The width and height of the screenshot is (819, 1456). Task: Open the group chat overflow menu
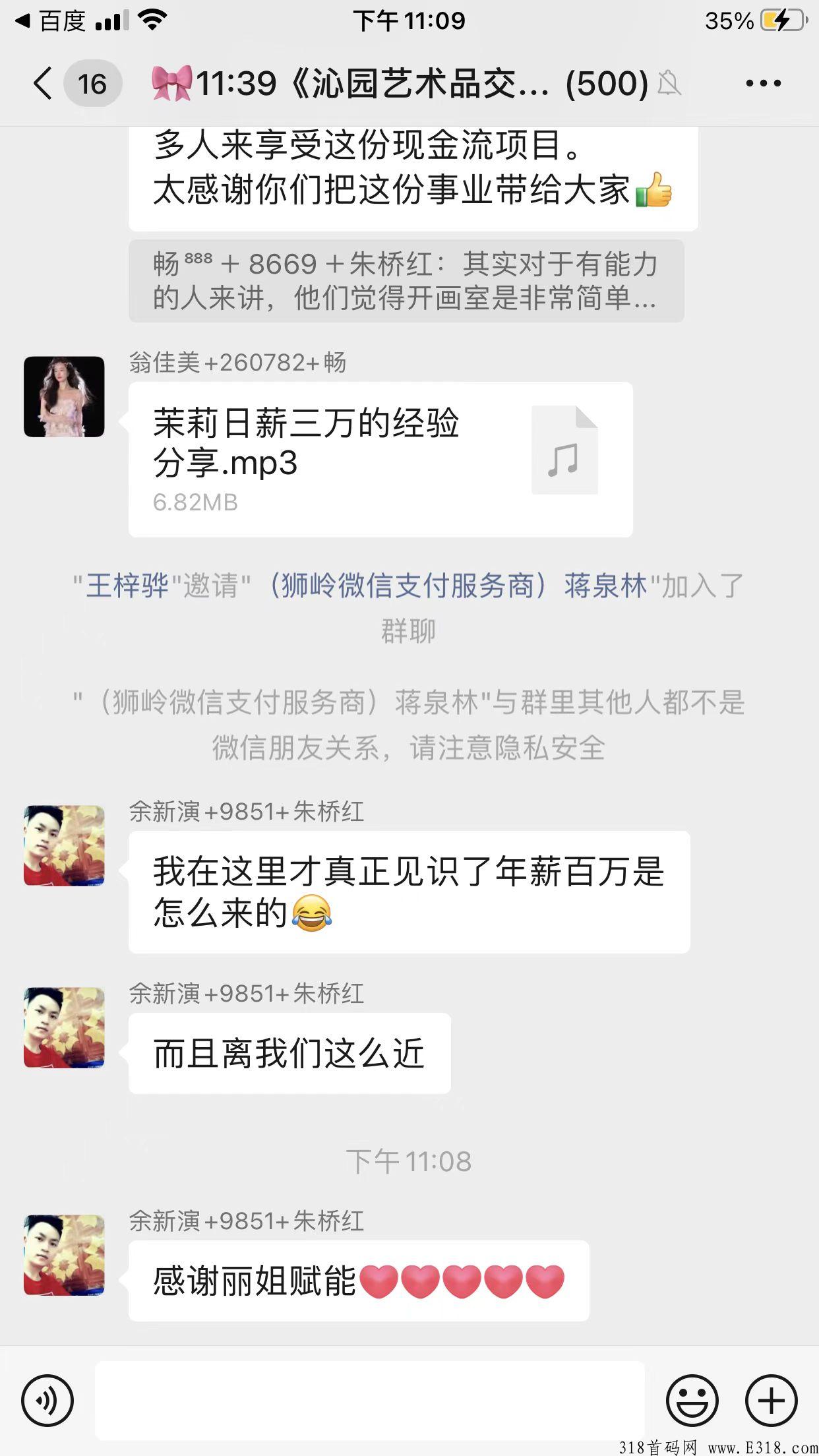coord(763,84)
